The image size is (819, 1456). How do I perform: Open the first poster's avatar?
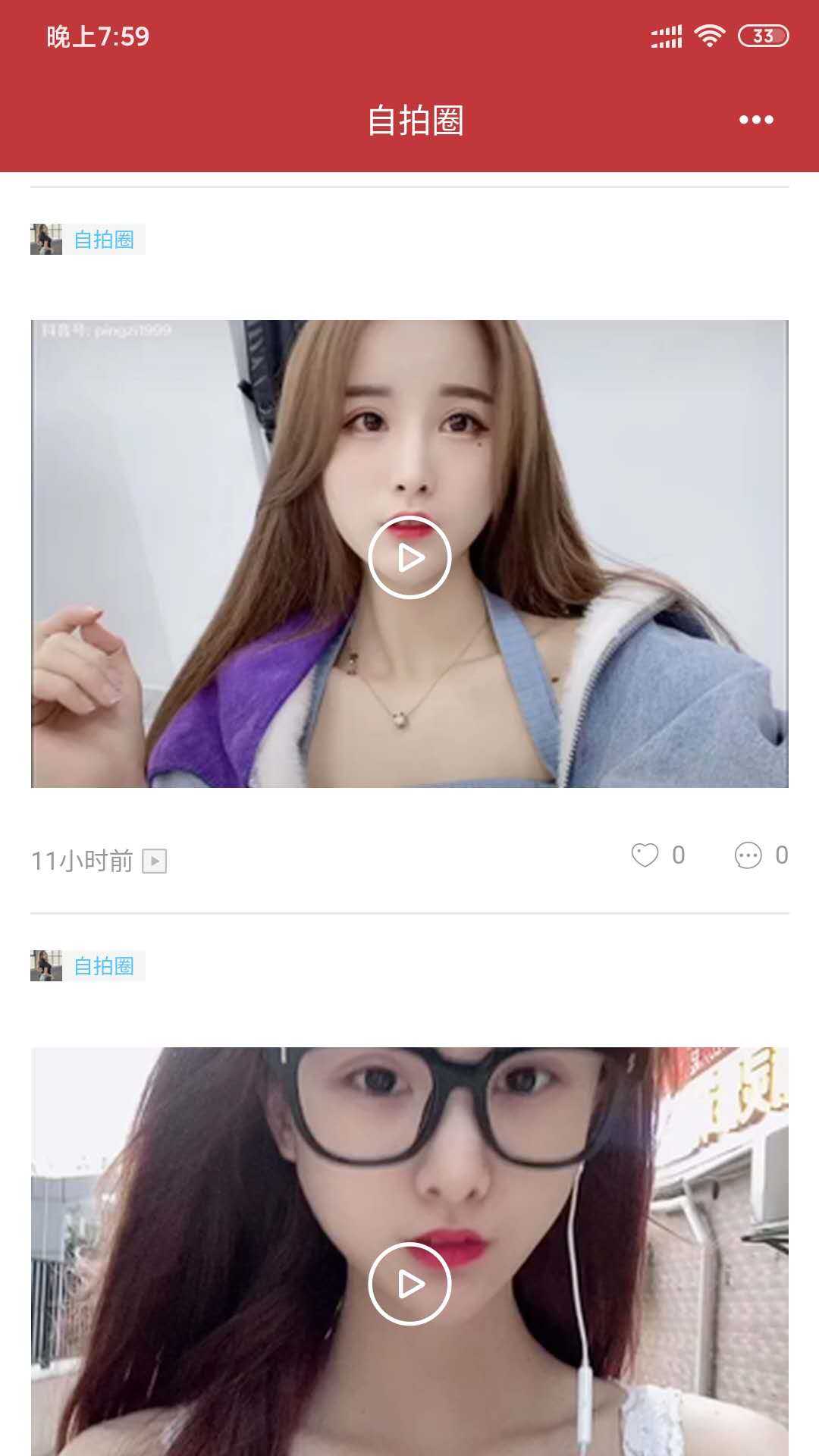coord(46,240)
